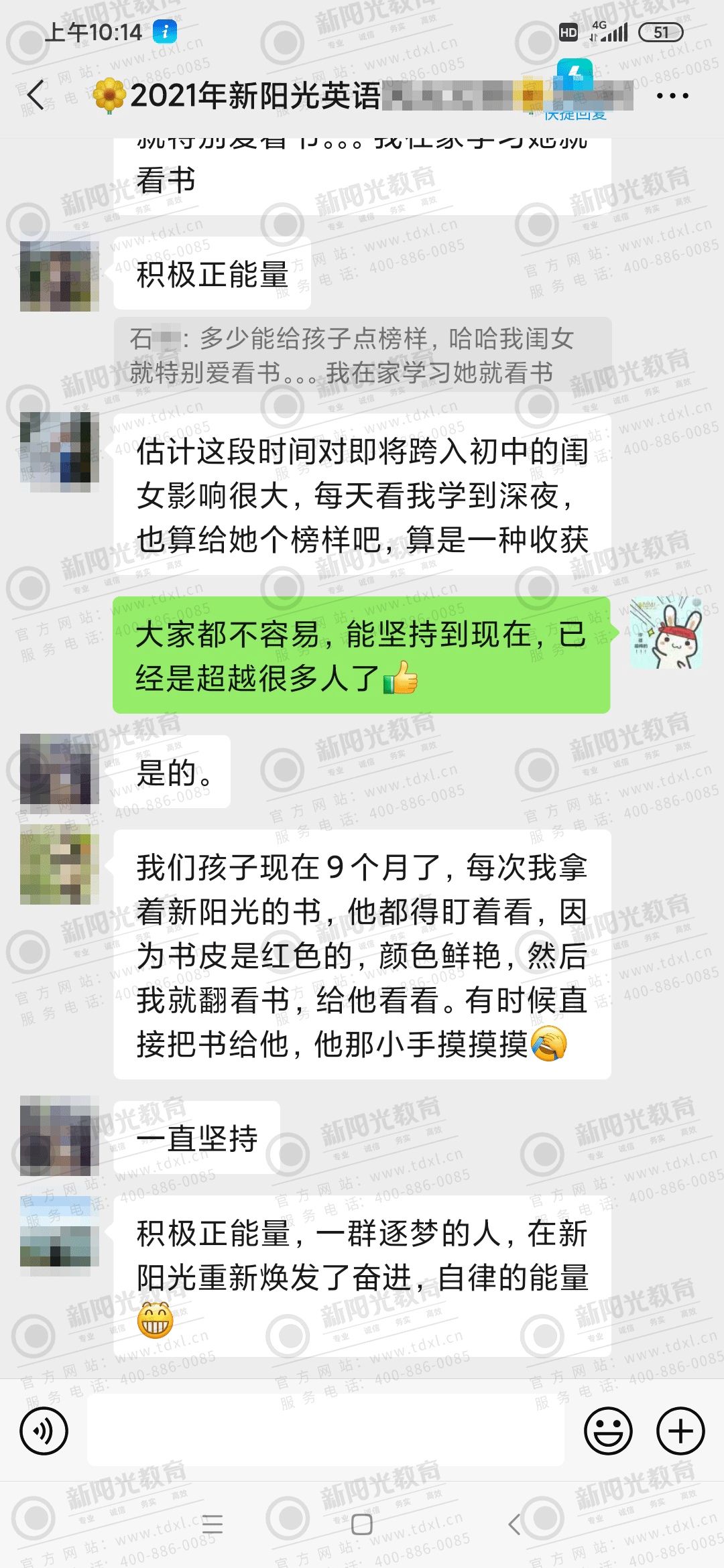The width and height of the screenshot is (724, 1568).
Task: Open recent apps from navigation bar
Action: (212, 1524)
